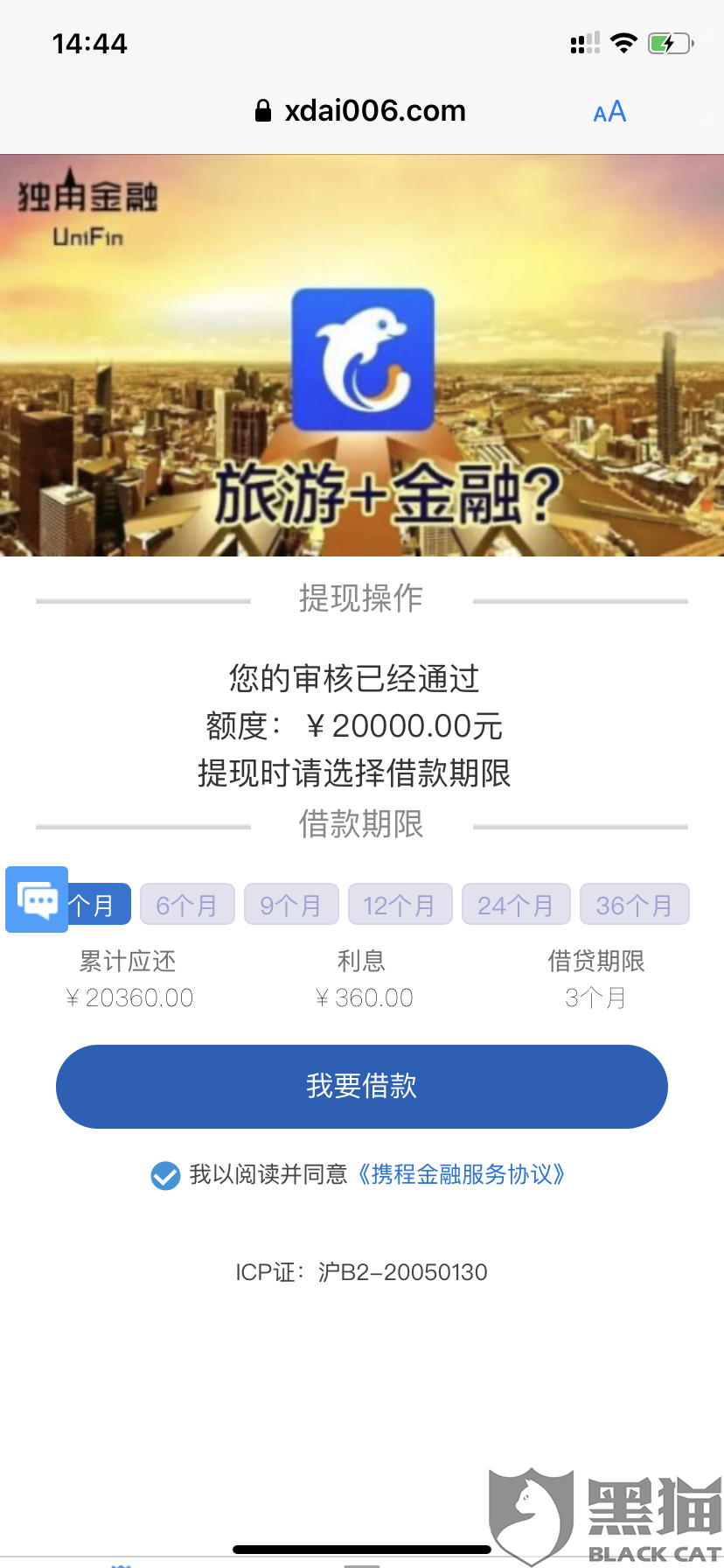
Task: Click the 我要借款 borrow button
Action: coord(362,1086)
